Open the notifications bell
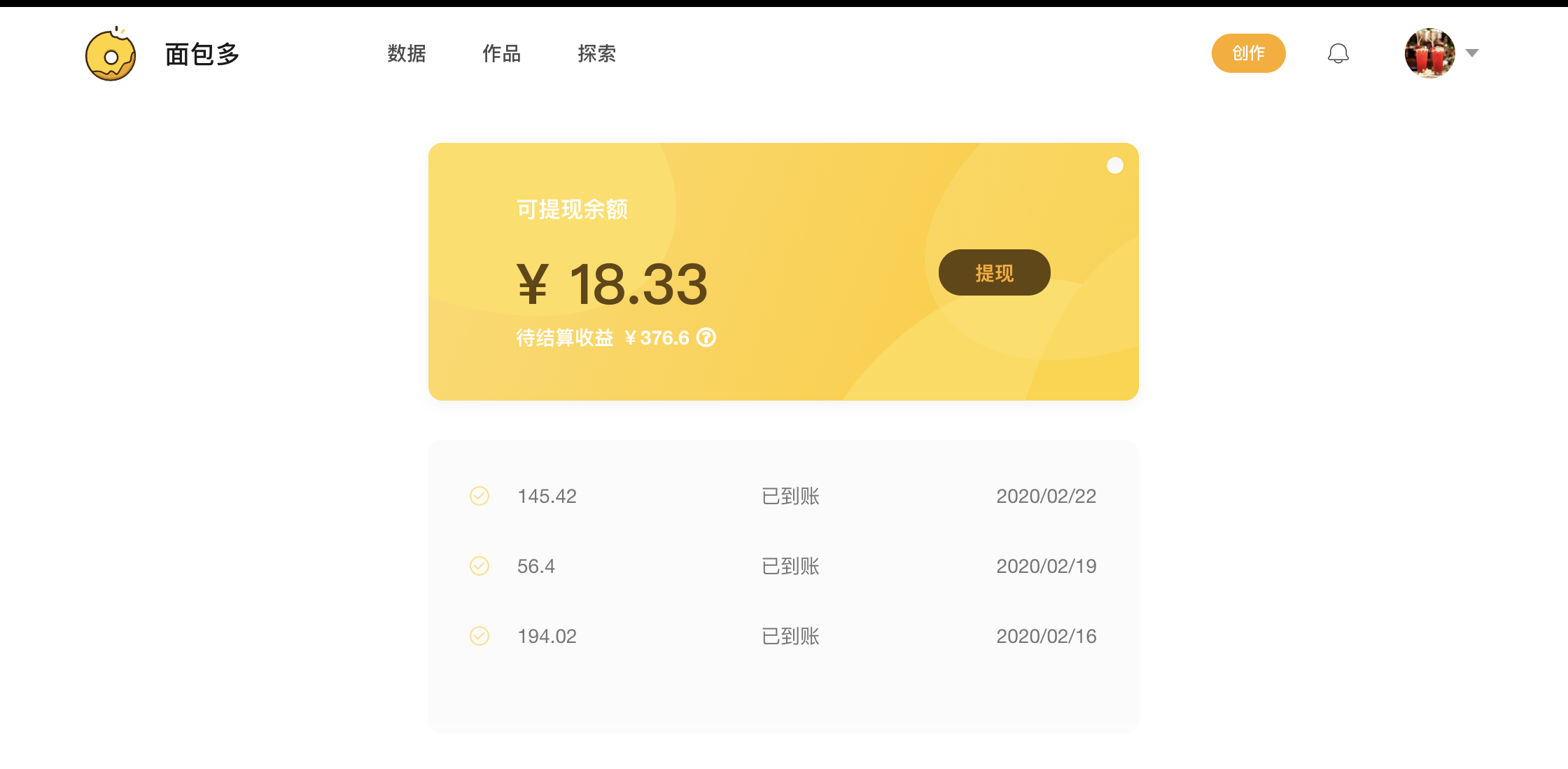The height and width of the screenshot is (769, 1568). pyautogui.click(x=1338, y=53)
